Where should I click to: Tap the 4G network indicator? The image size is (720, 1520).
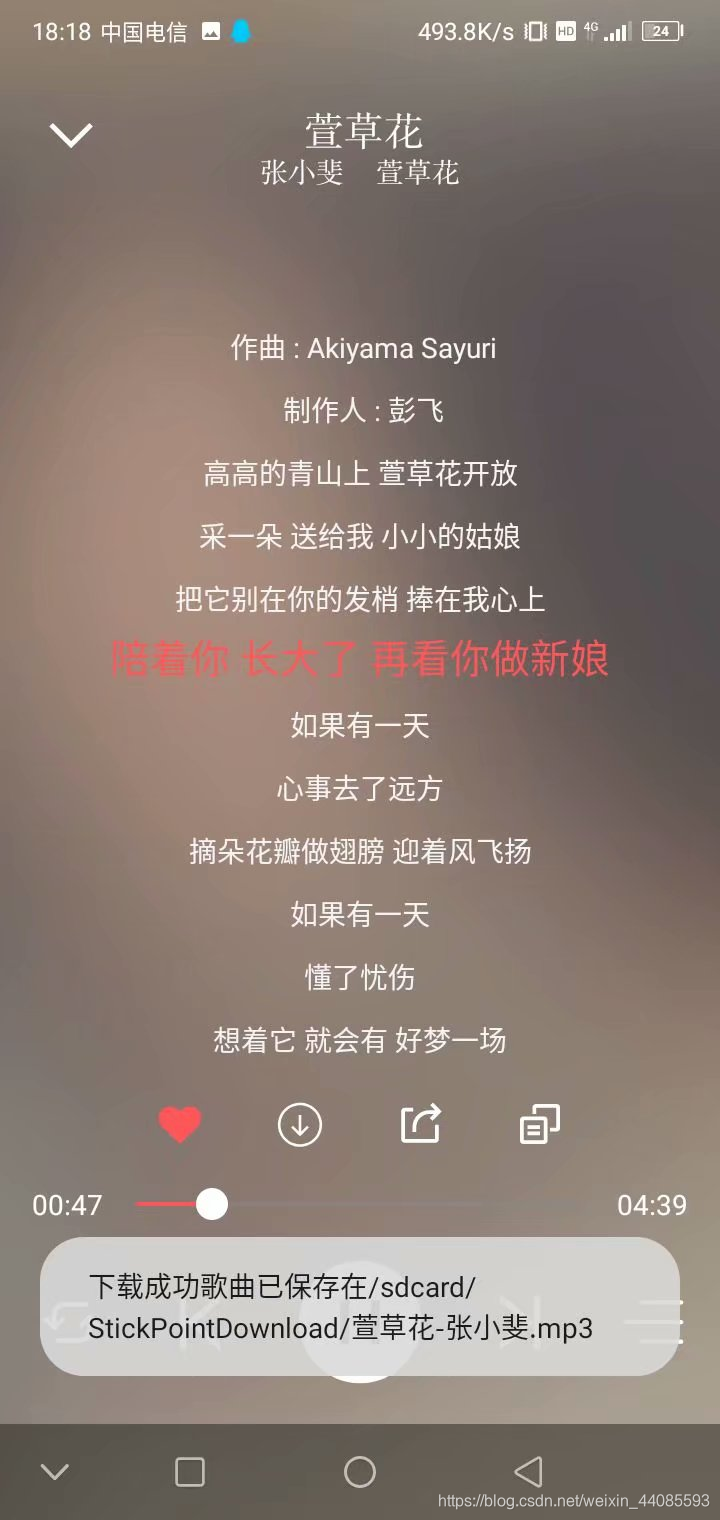click(x=592, y=29)
